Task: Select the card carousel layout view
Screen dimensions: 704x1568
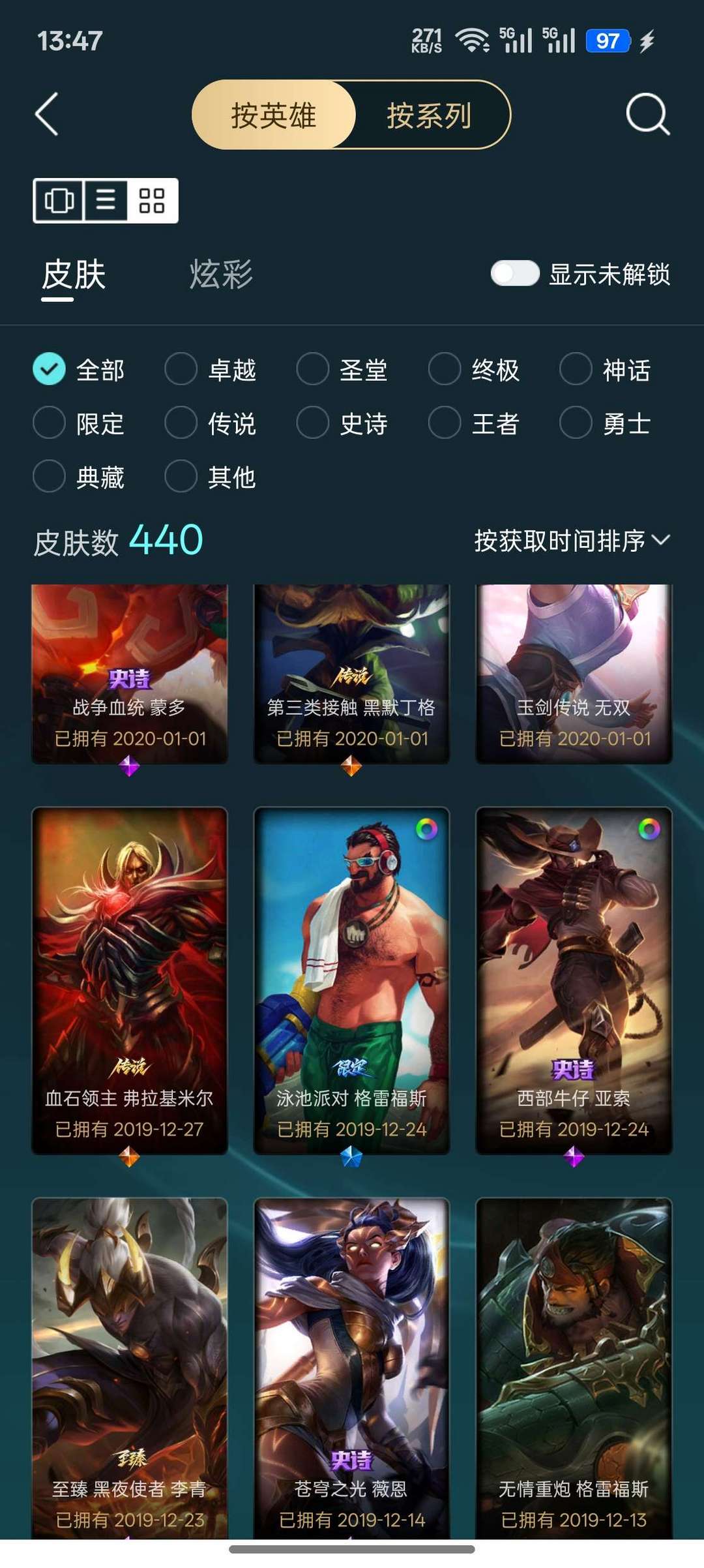Action: coord(59,200)
